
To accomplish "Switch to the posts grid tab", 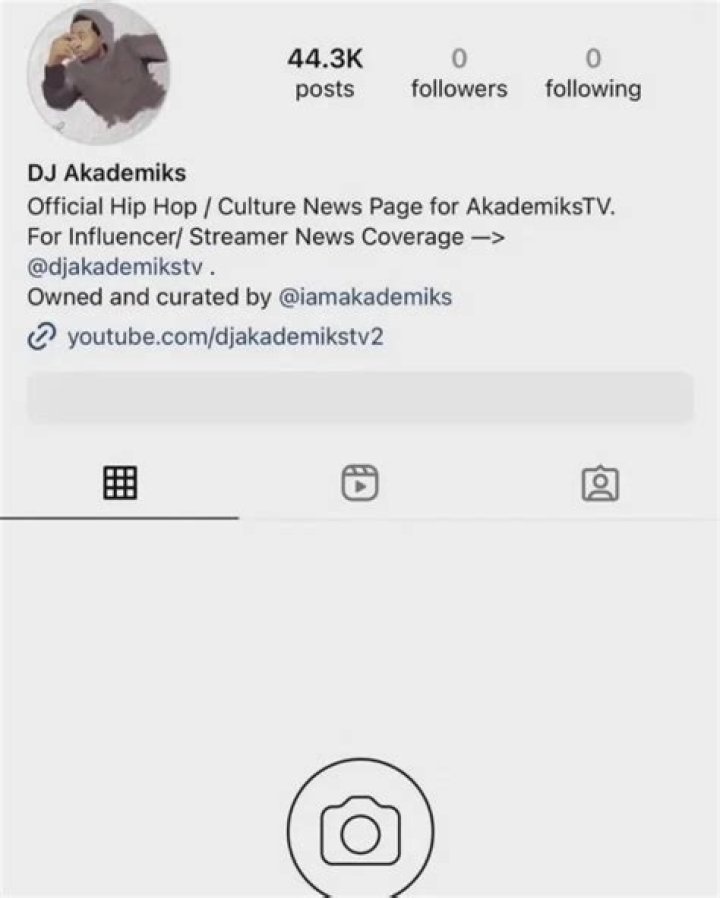I will click(x=120, y=483).
